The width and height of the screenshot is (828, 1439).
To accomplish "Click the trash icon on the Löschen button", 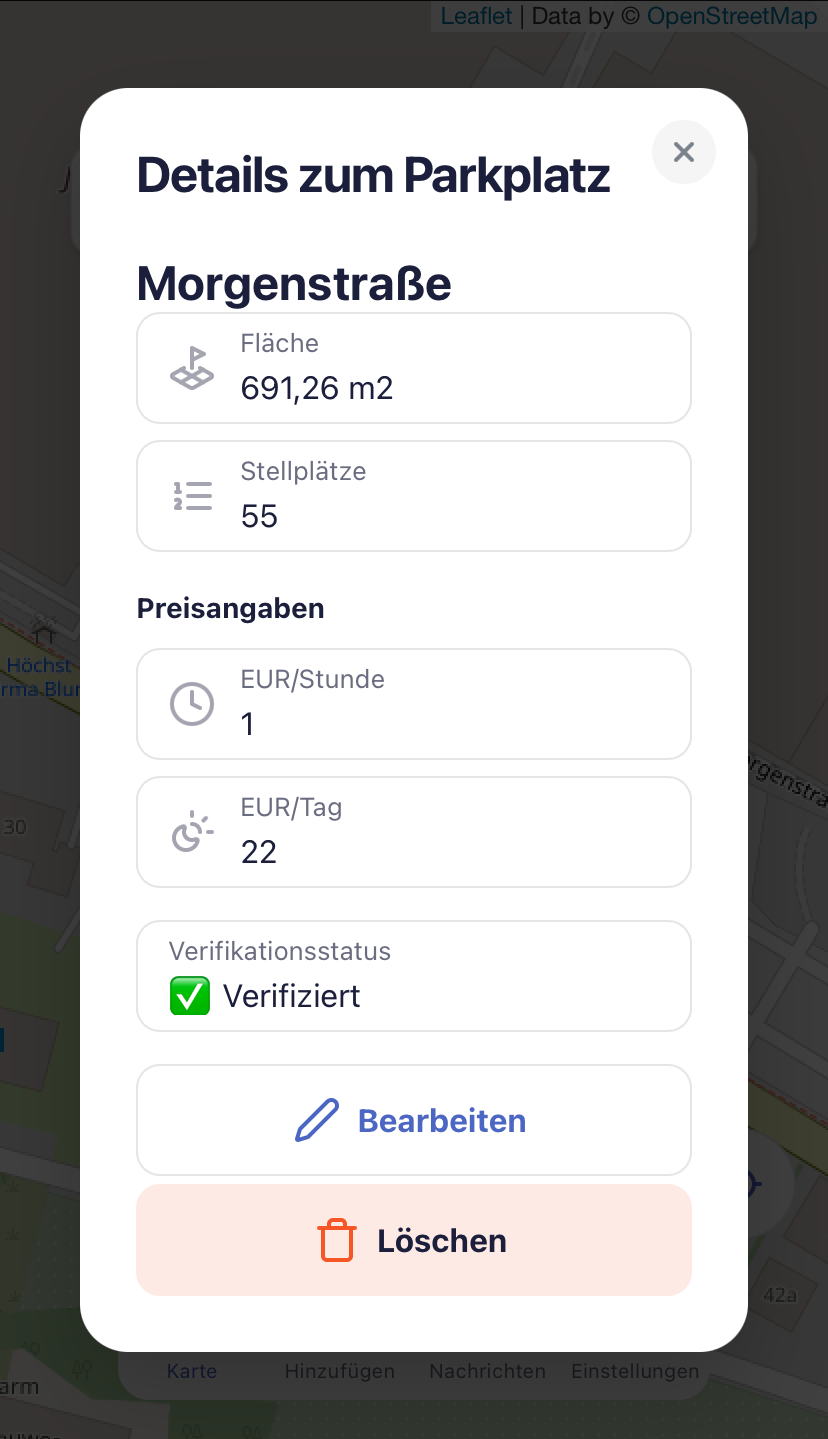I will click(x=337, y=1239).
